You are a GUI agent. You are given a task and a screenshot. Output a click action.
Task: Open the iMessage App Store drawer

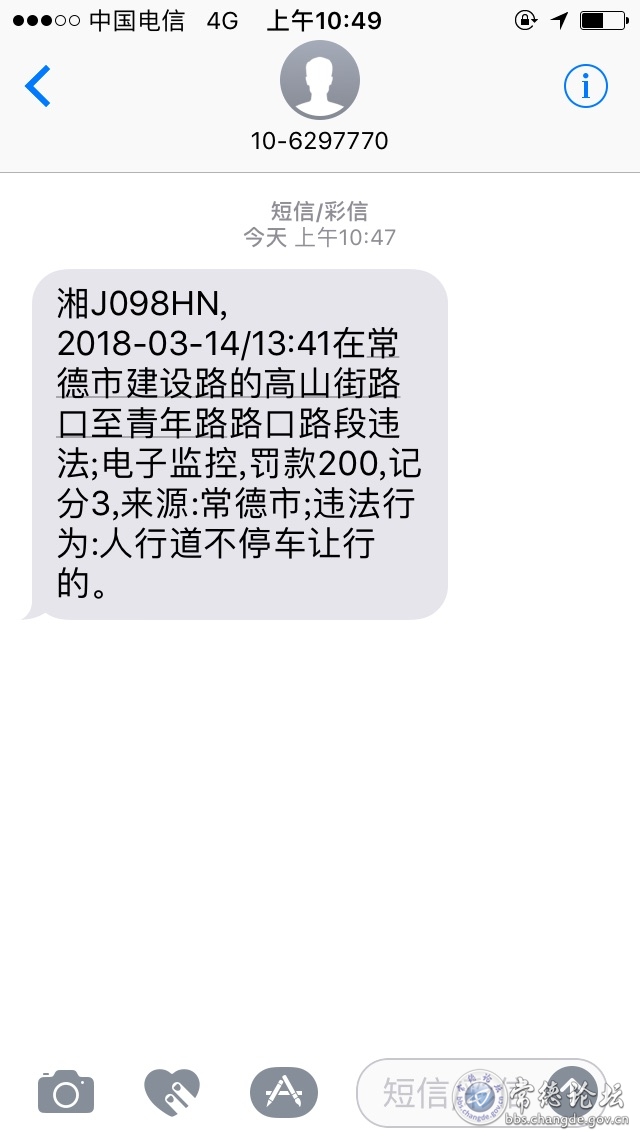tap(283, 1091)
